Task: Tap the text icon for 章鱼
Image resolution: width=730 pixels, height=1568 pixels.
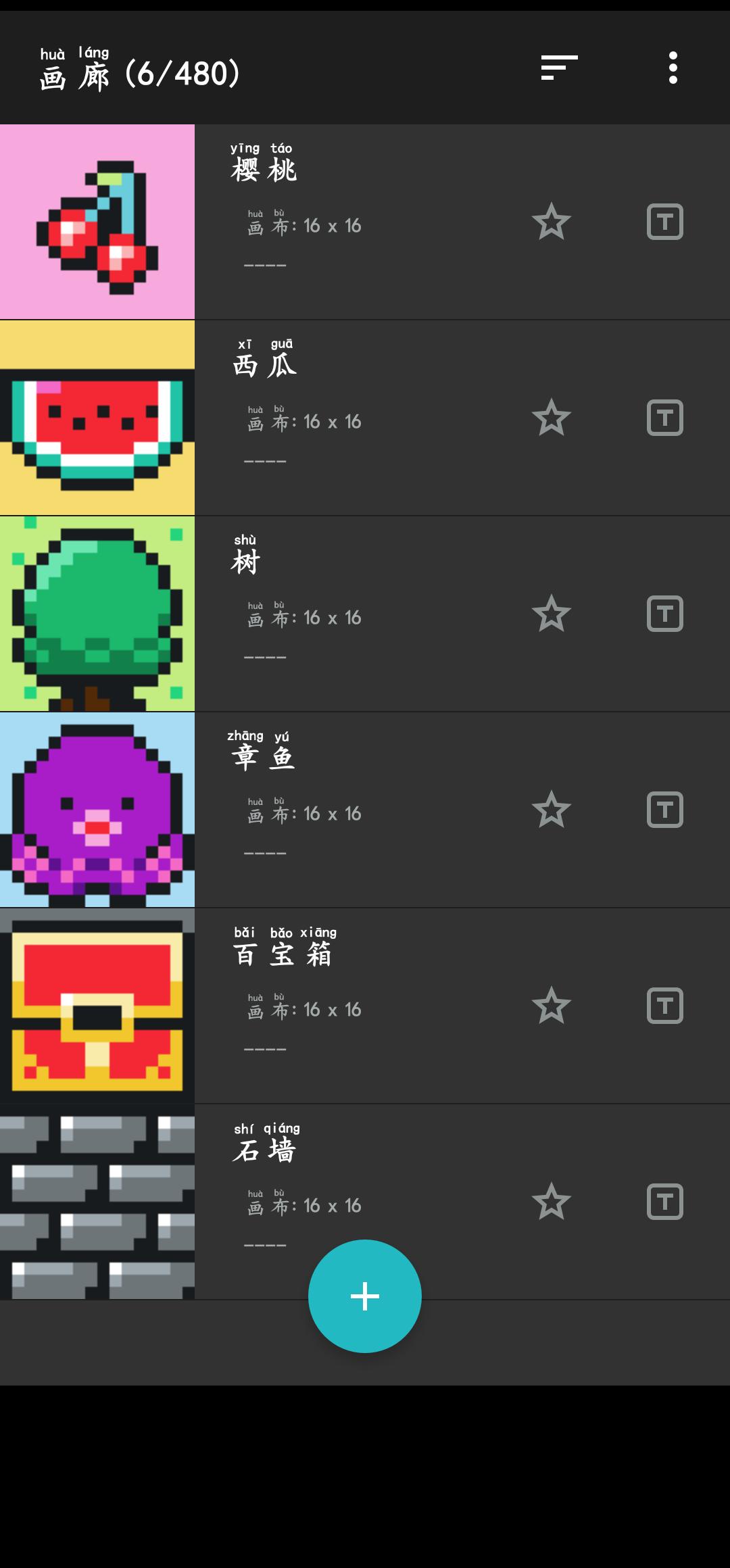Action: (x=665, y=810)
